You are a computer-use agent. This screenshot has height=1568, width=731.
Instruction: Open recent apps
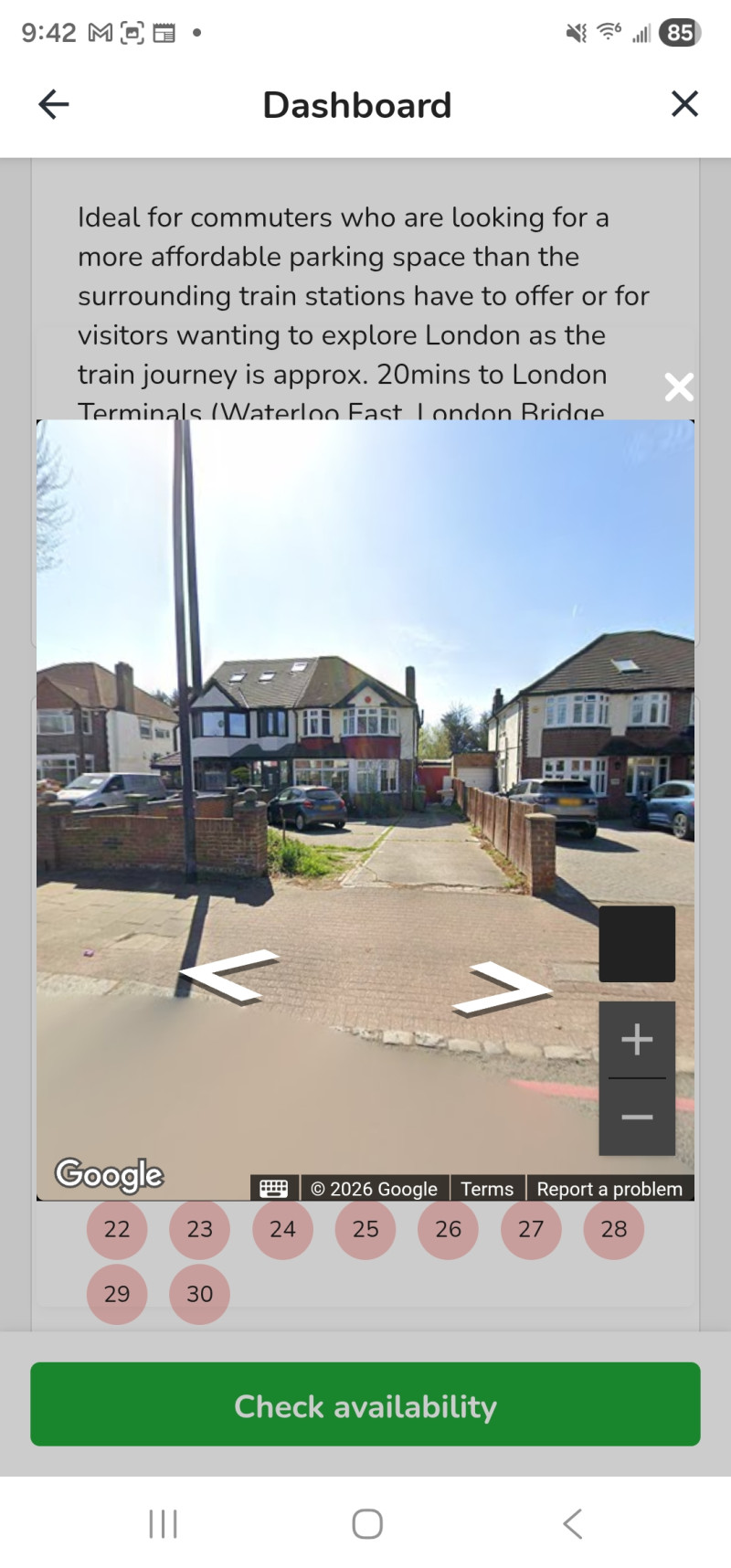(163, 1523)
